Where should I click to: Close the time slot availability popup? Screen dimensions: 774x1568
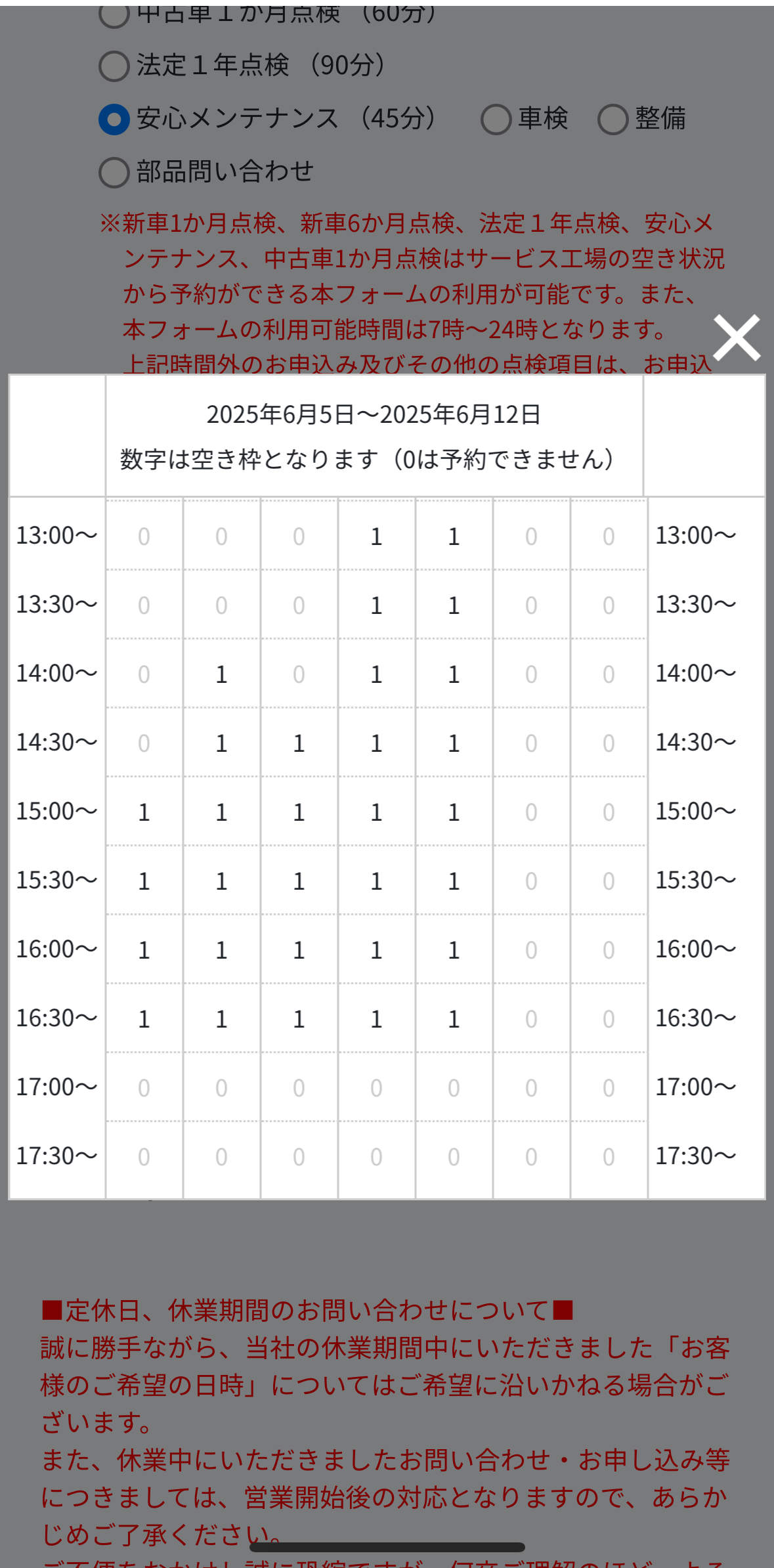coord(737,338)
